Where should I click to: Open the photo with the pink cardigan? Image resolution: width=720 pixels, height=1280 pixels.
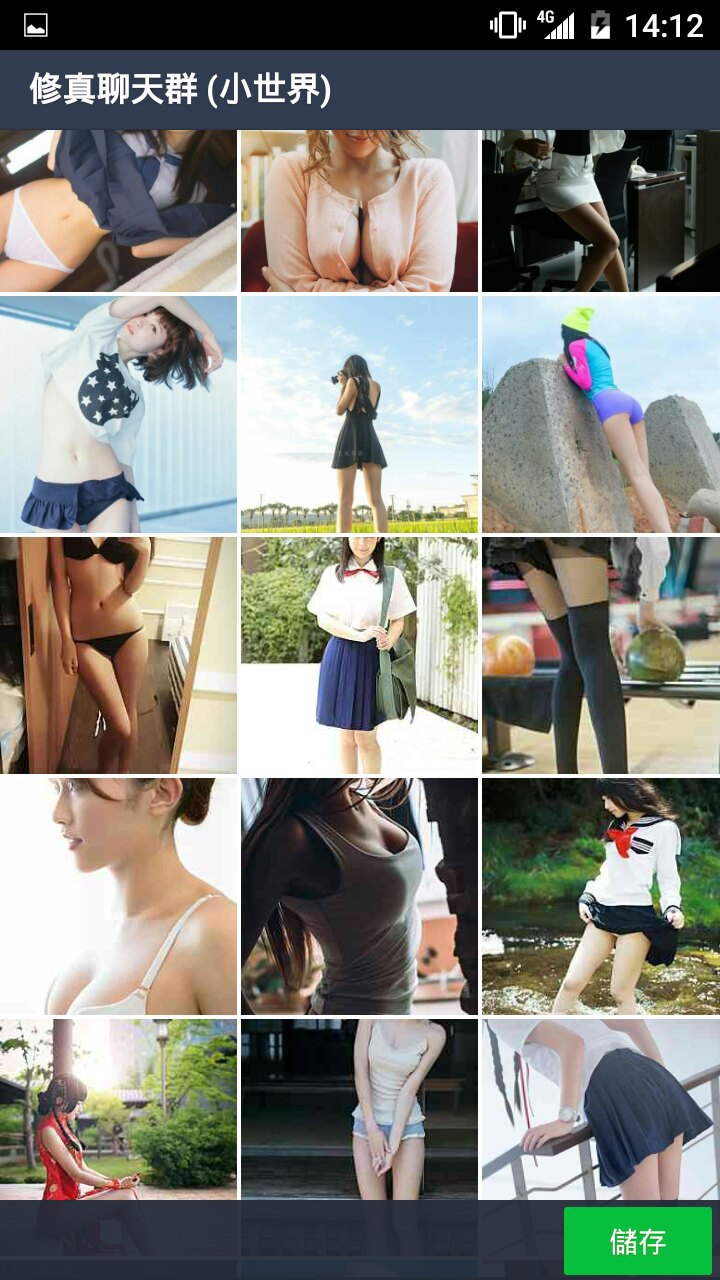(x=359, y=211)
